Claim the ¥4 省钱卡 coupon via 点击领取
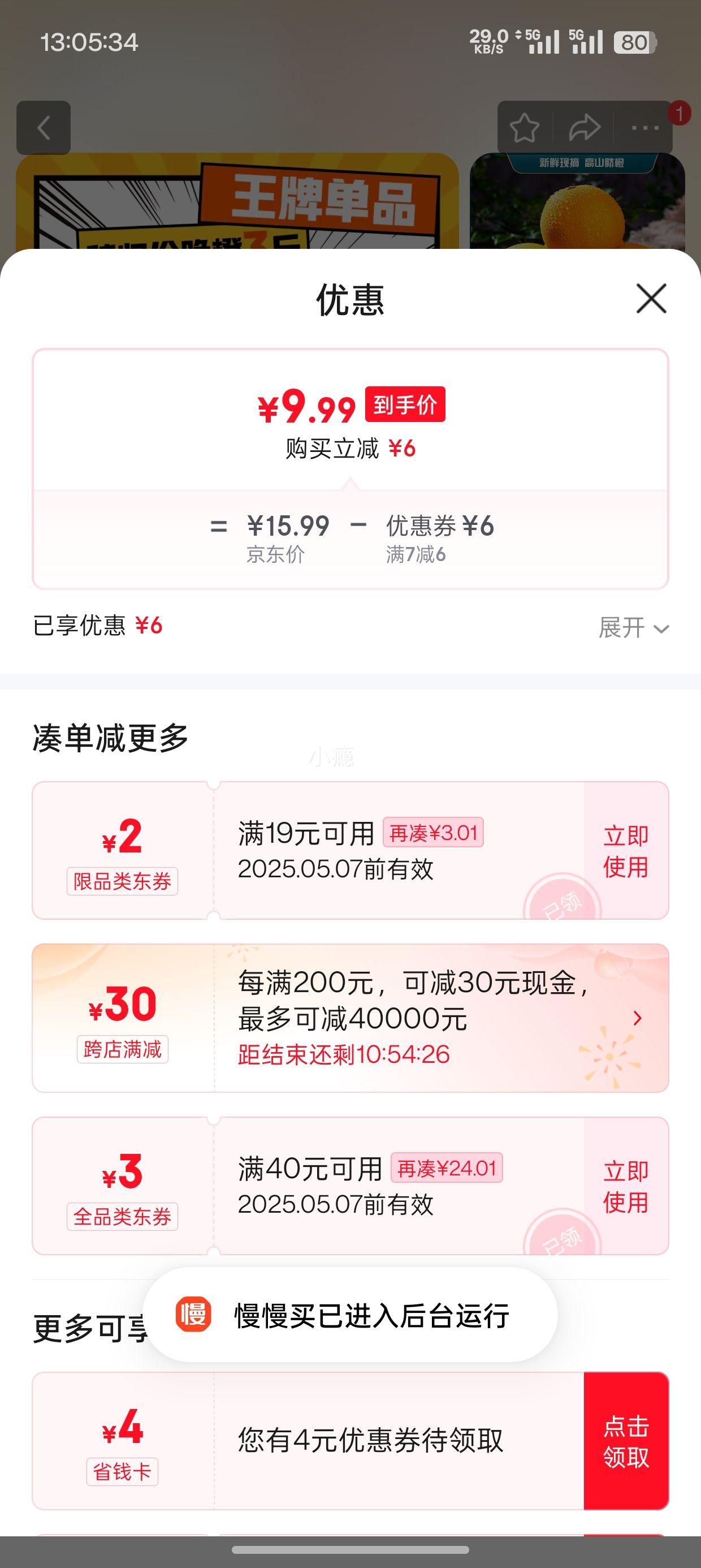The height and width of the screenshot is (1568, 701). pos(626,1441)
